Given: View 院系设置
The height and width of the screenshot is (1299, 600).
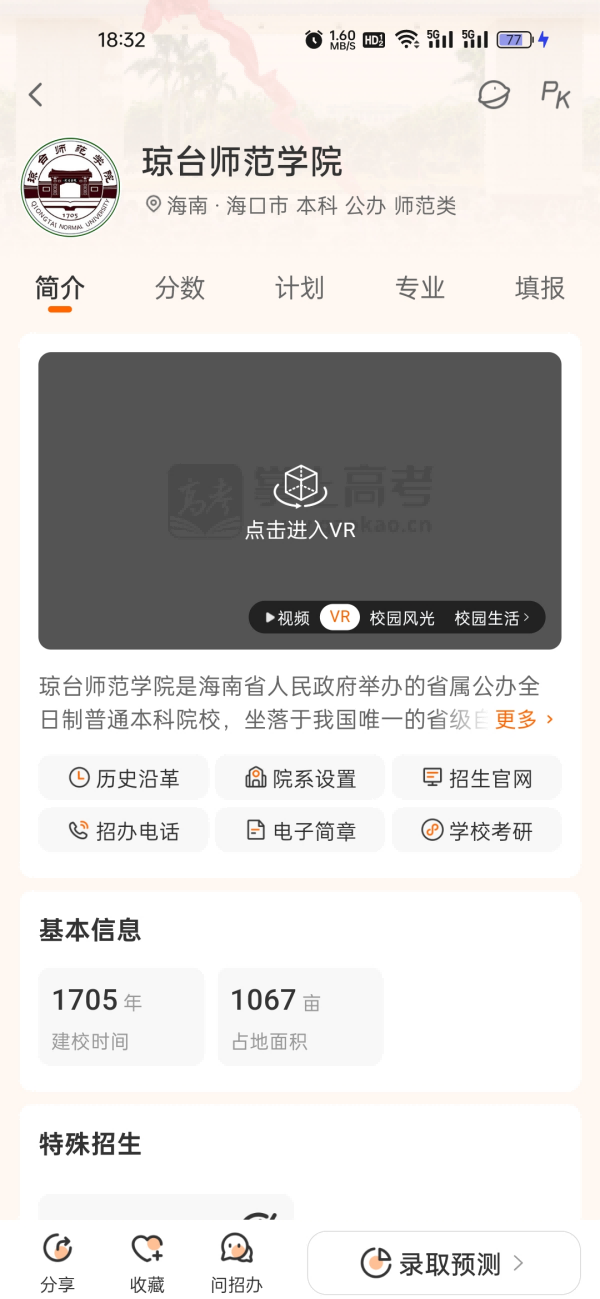Looking at the screenshot, I should pos(300,778).
